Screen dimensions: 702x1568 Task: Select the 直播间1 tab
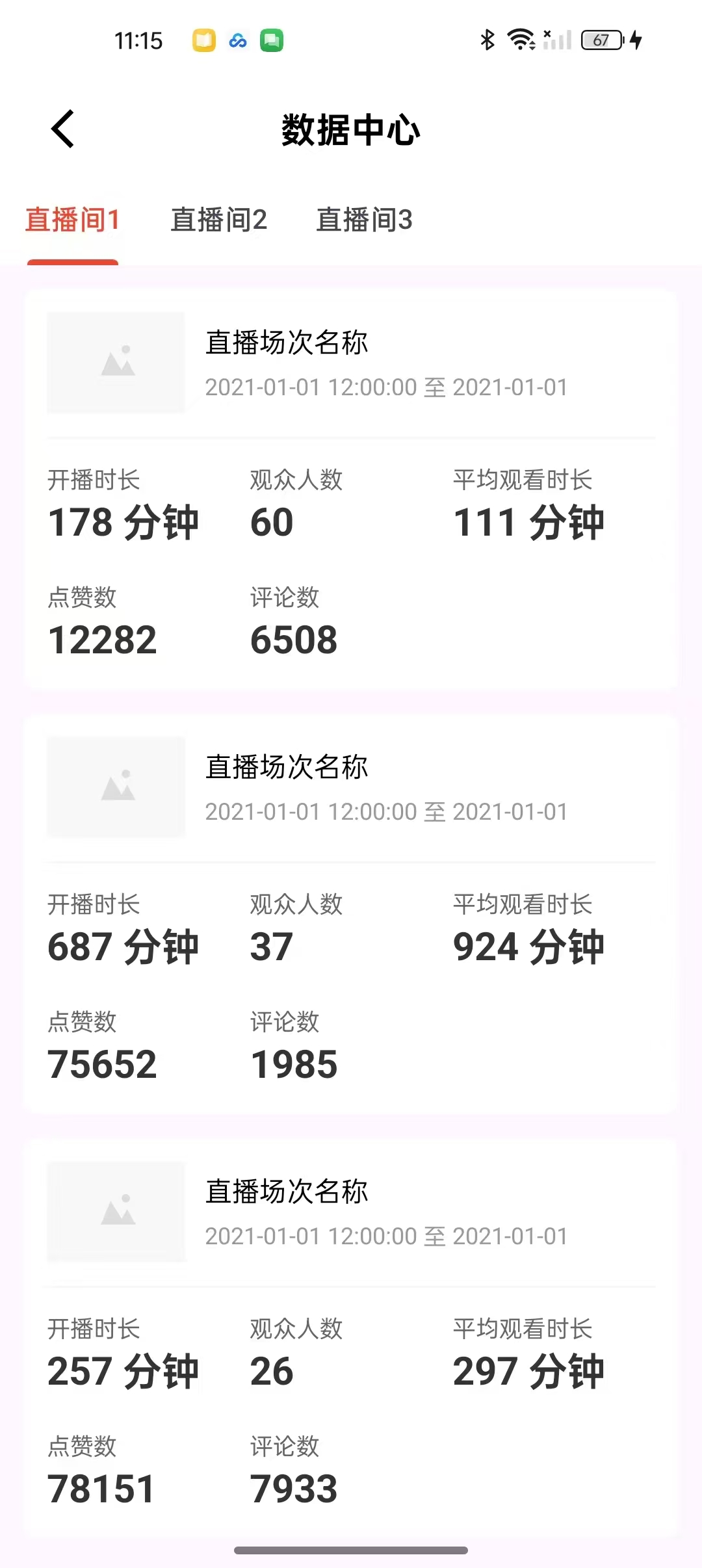coord(73,220)
